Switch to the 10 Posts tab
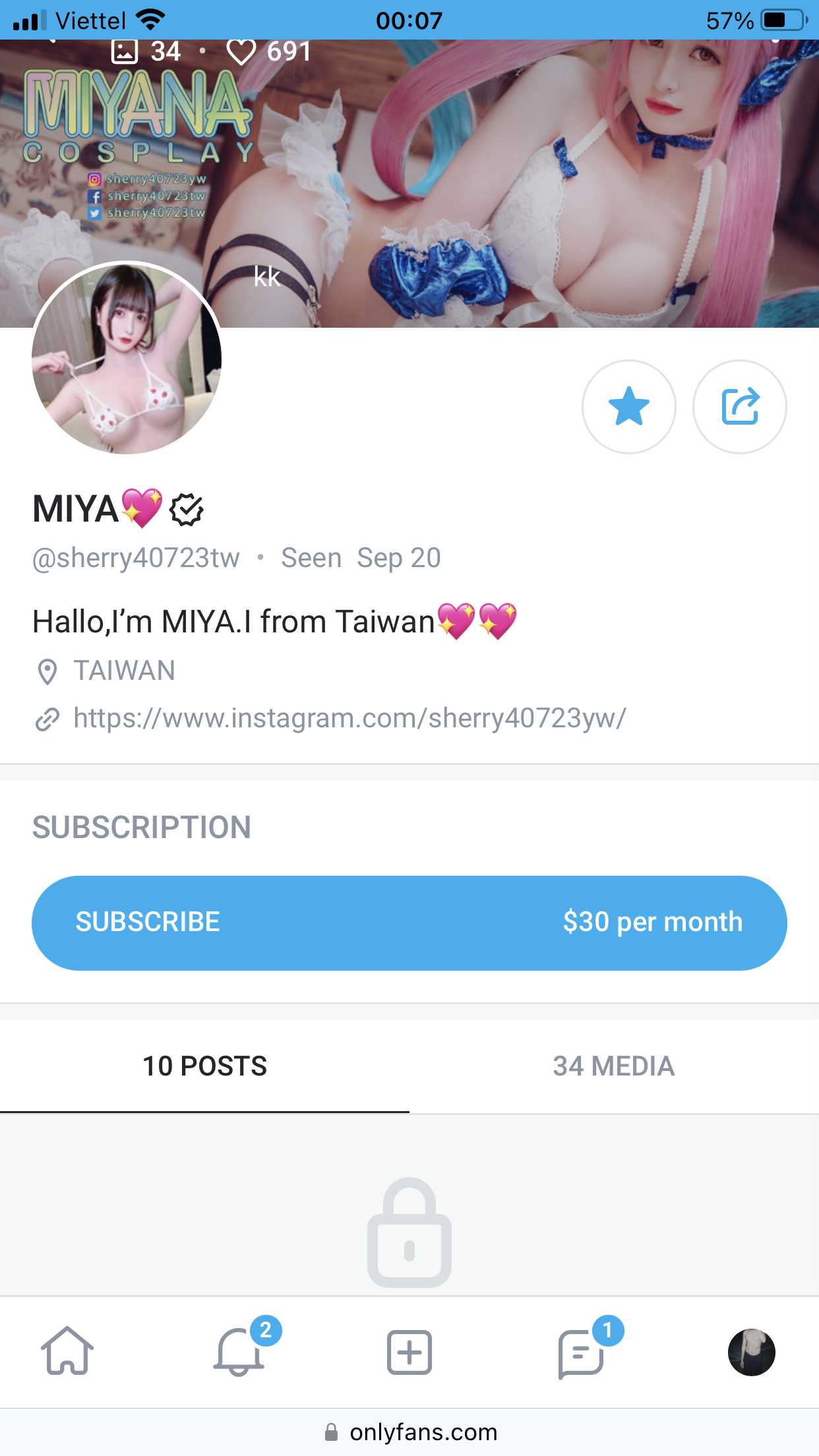 pyautogui.click(x=204, y=1066)
